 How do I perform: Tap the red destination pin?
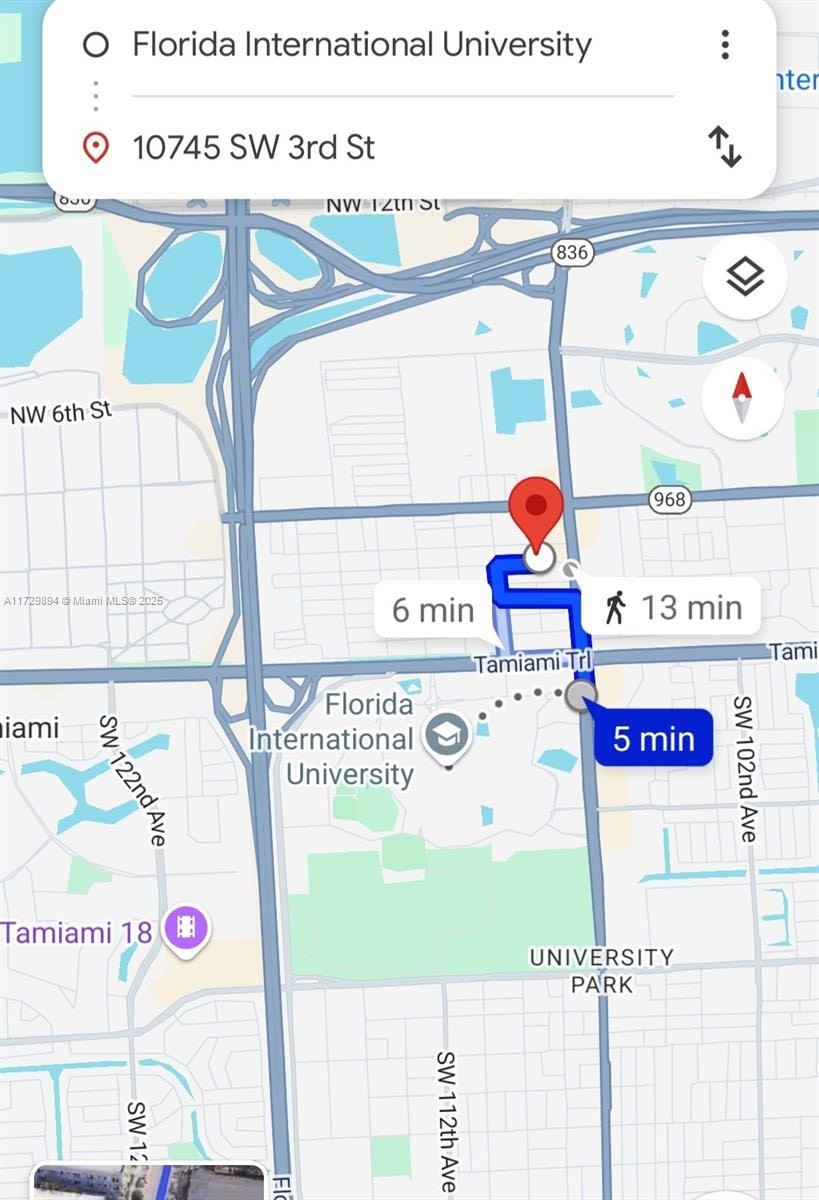click(537, 510)
